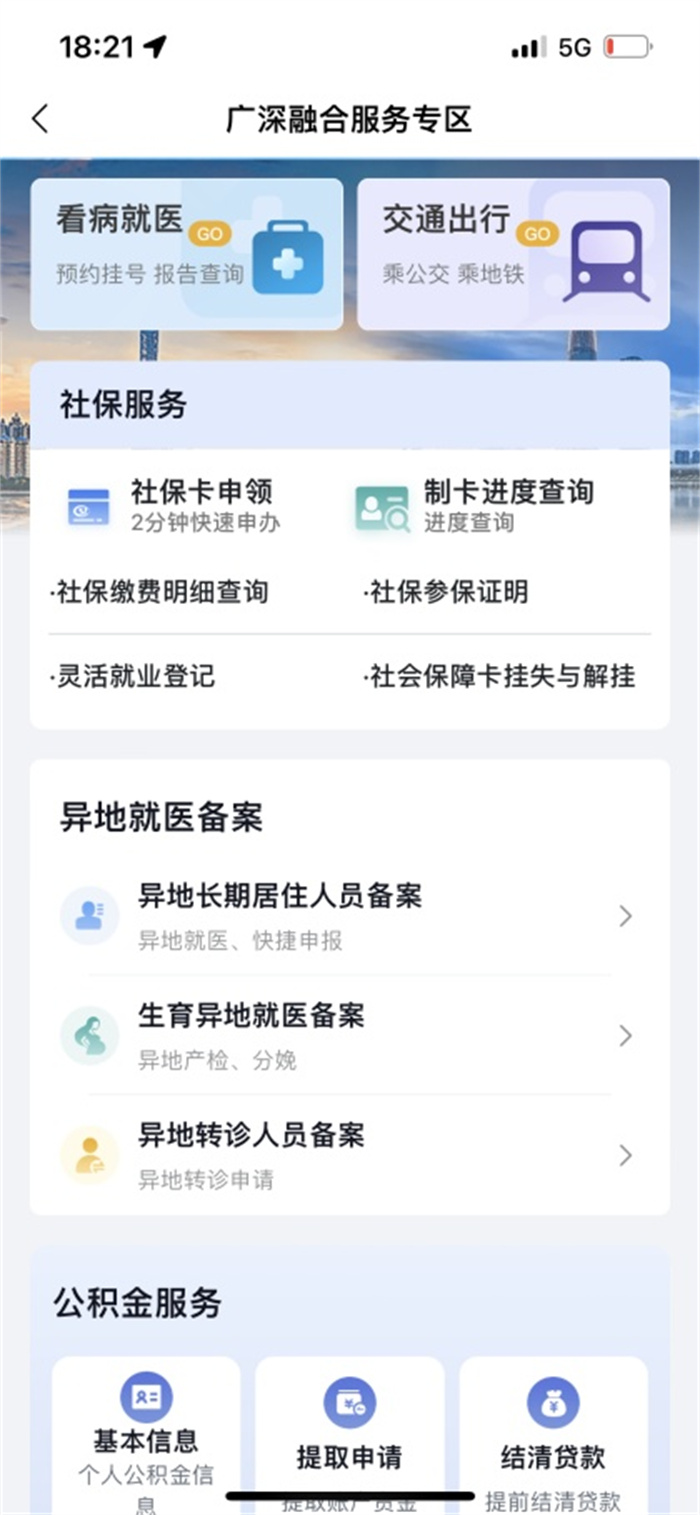This screenshot has height=1515, width=700.
Task: Open the 交通出行 card
Action: tap(513, 254)
